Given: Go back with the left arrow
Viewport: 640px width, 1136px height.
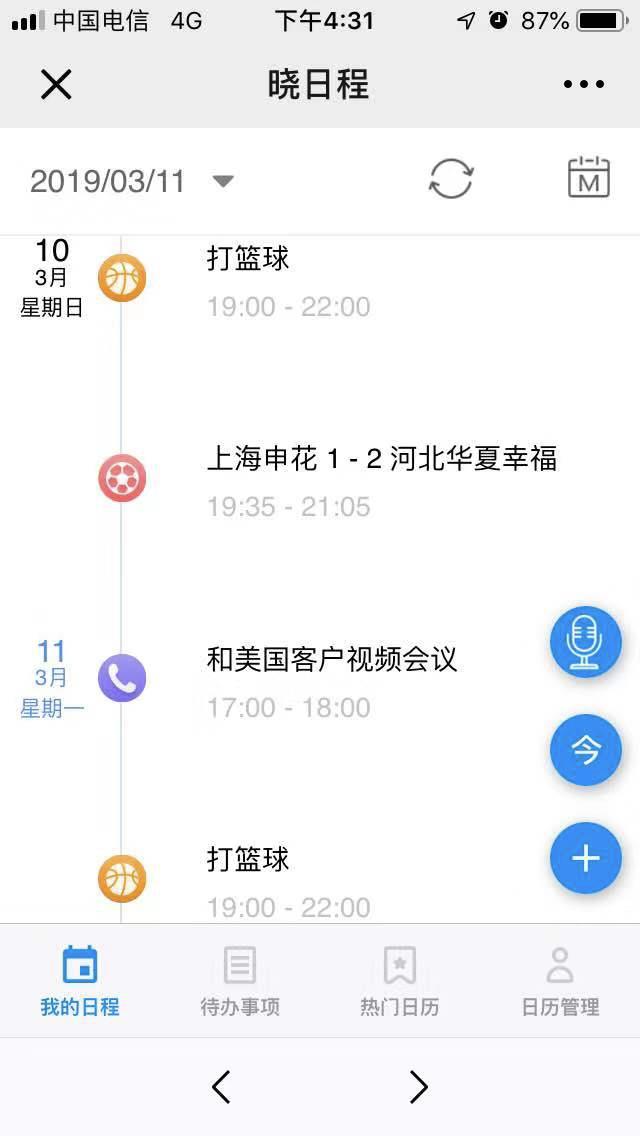Looking at the screenshot, I should click(x=221, y=1087).
